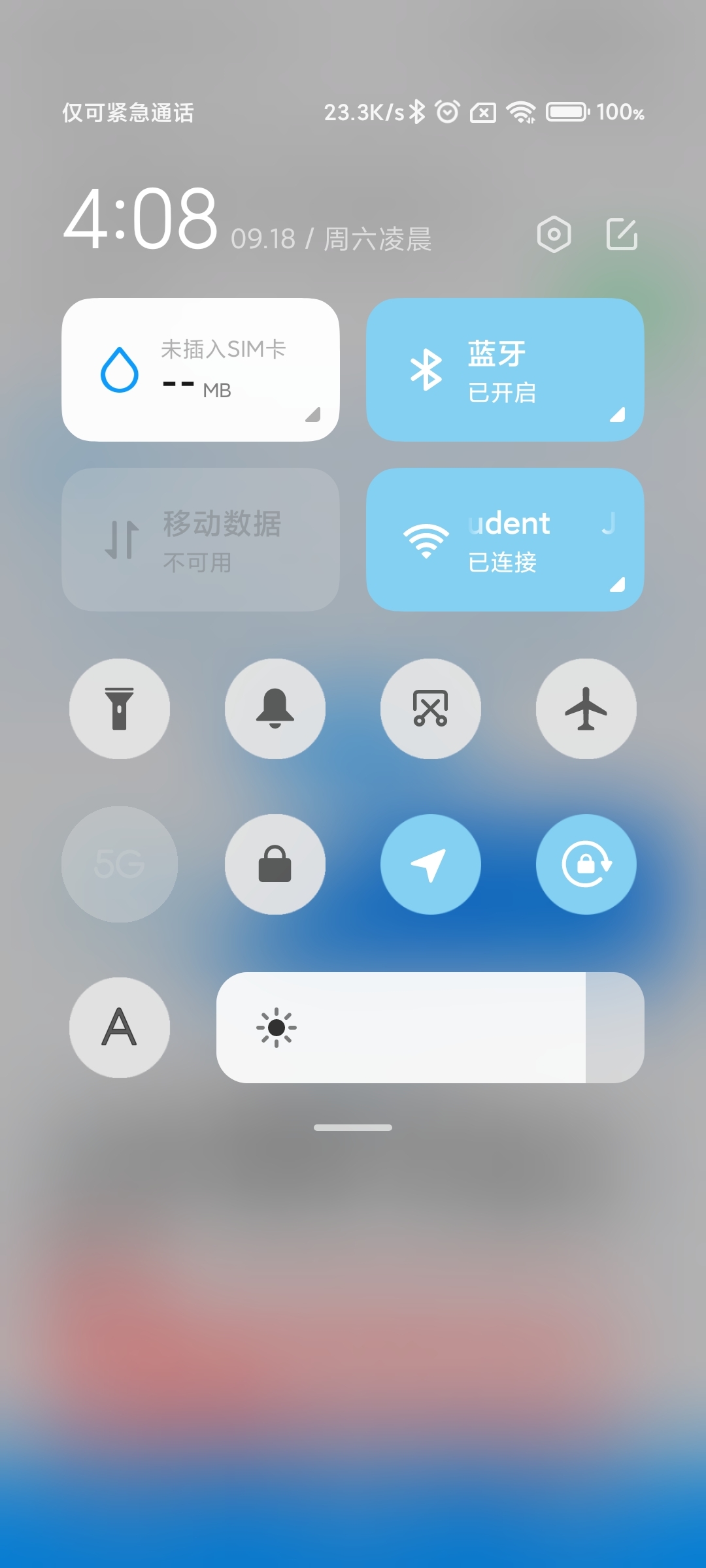Turn off Bluetooth with the 蓝牙 tile

pyautogui.click(x=505, y=370)
